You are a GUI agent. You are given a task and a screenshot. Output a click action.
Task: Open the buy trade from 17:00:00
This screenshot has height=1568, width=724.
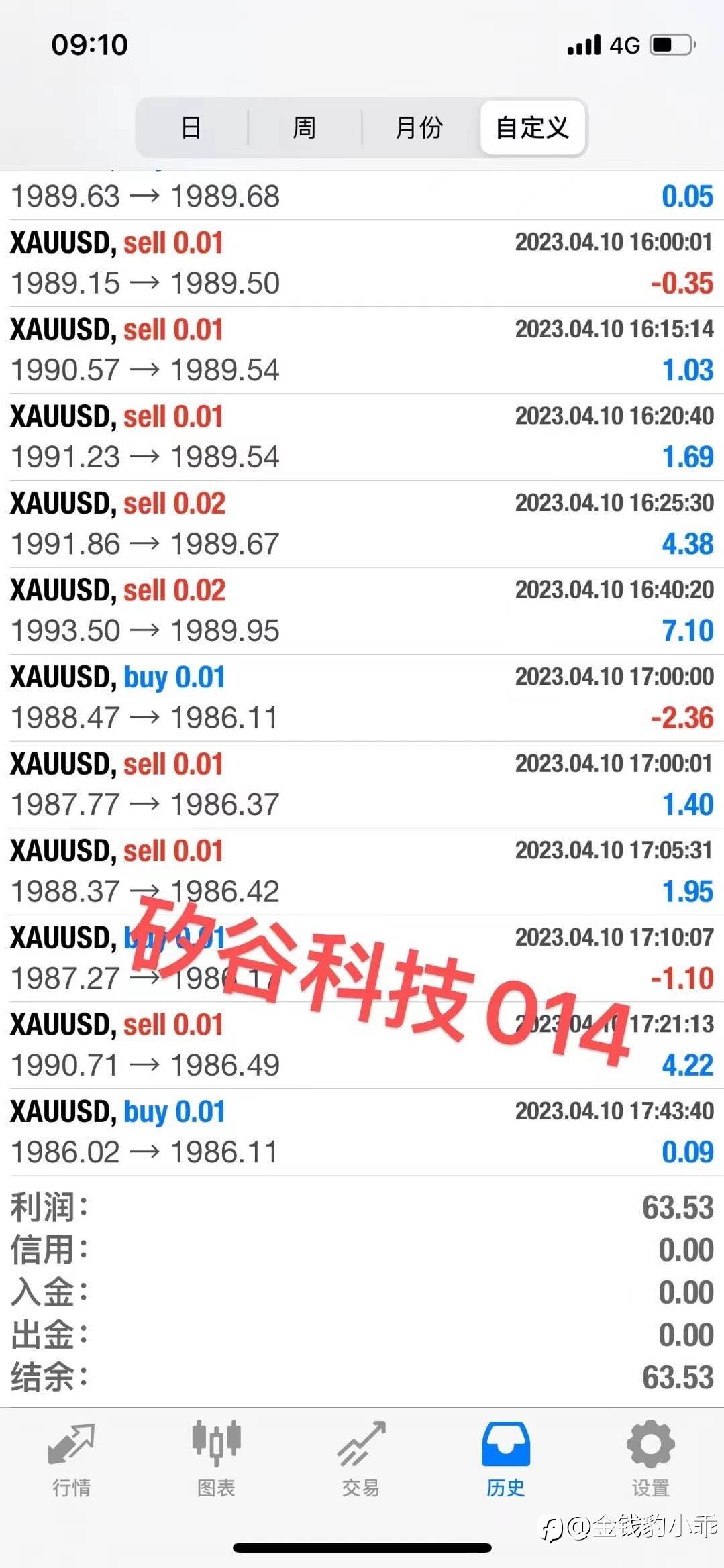(x=362, y=698)
